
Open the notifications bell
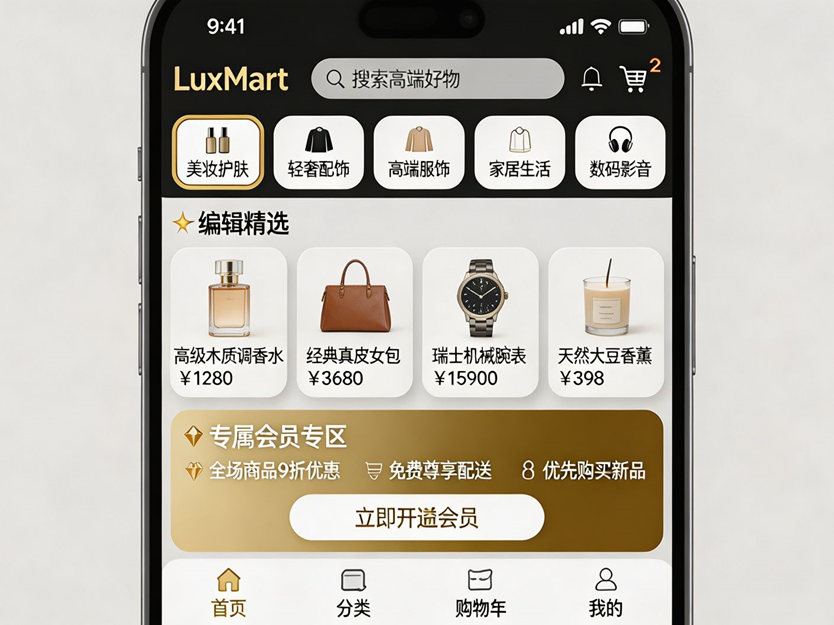(592, 79)
